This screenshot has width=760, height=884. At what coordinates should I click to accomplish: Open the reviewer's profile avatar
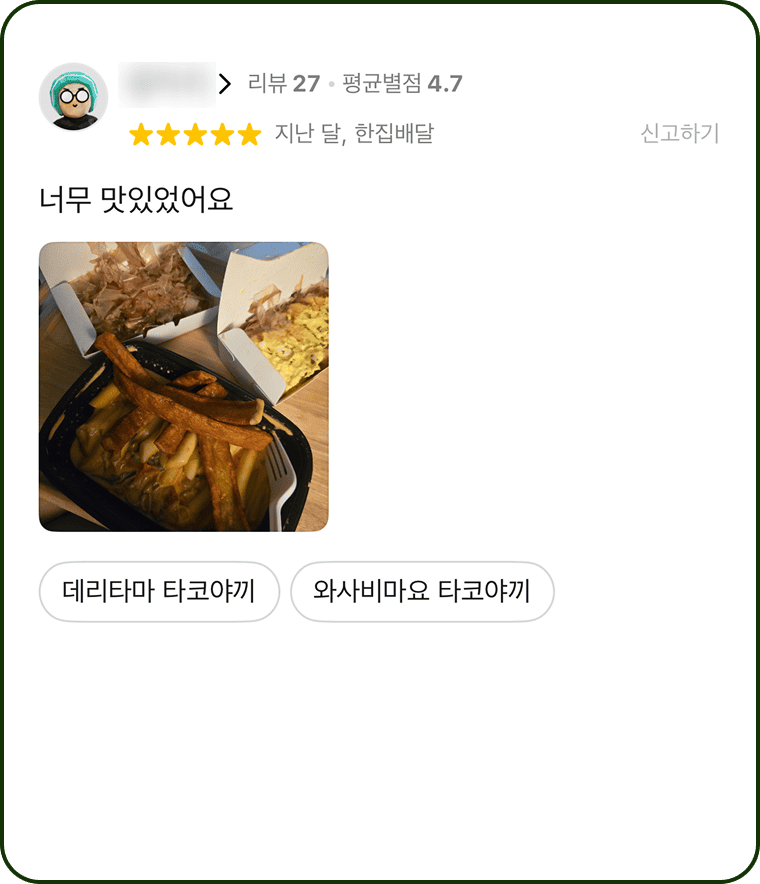pos(73,97)
